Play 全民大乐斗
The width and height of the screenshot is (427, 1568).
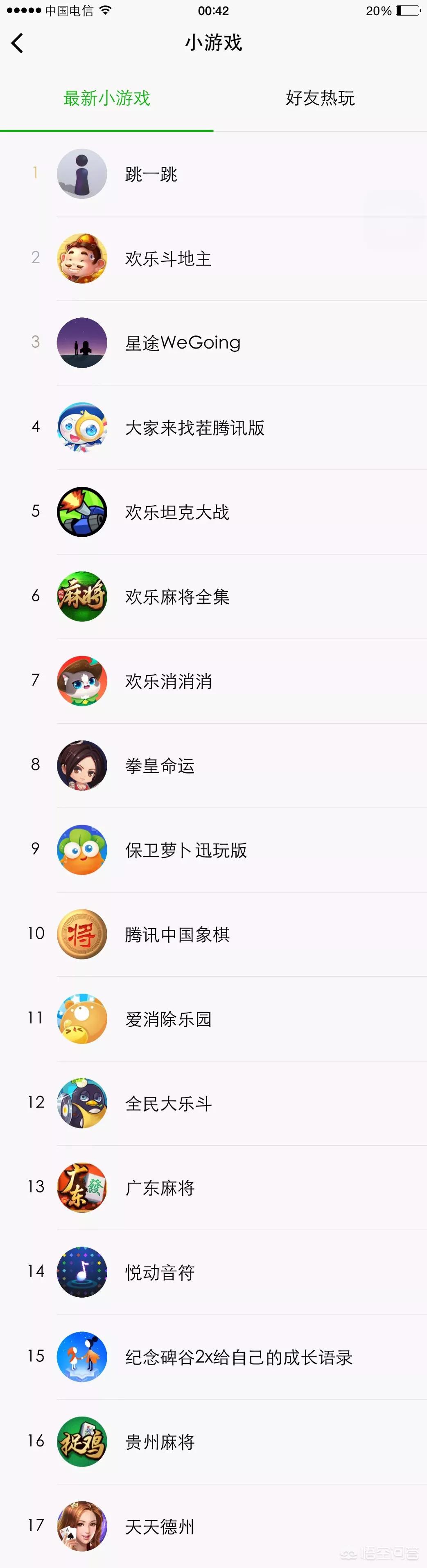click(x=168, y=1104)
